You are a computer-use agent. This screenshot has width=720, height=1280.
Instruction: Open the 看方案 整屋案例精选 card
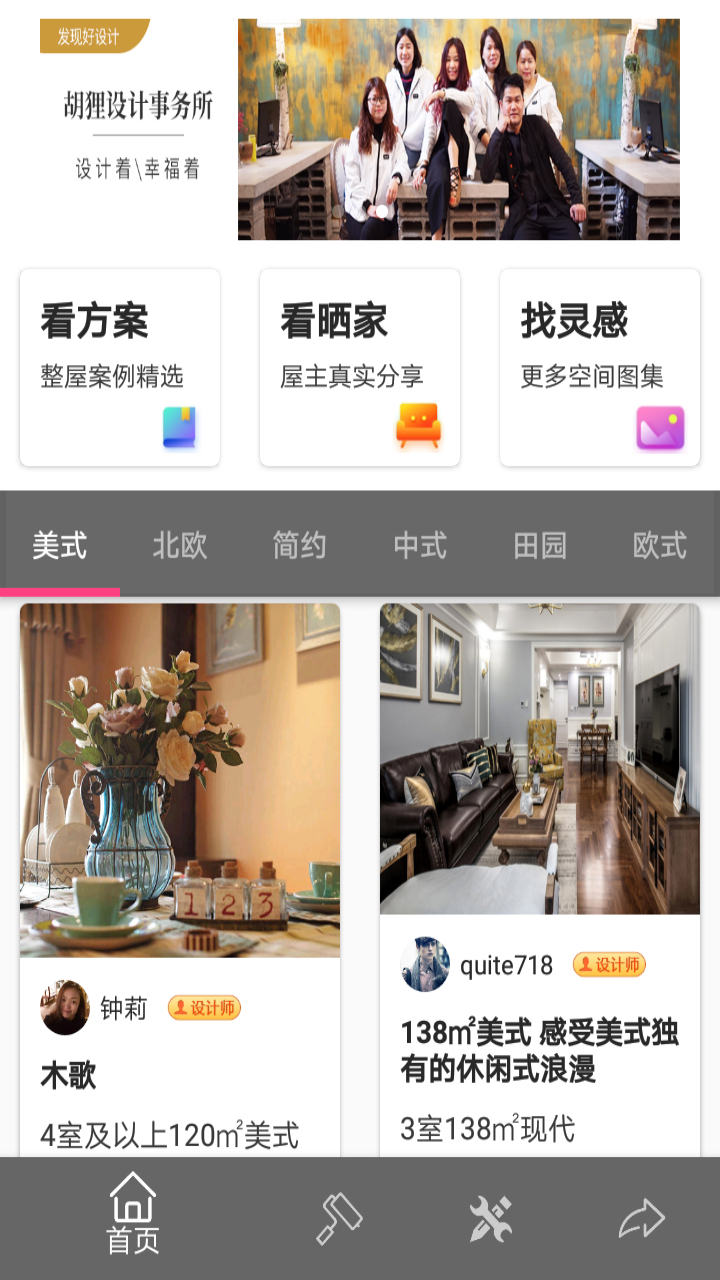[x=119, y=366]
